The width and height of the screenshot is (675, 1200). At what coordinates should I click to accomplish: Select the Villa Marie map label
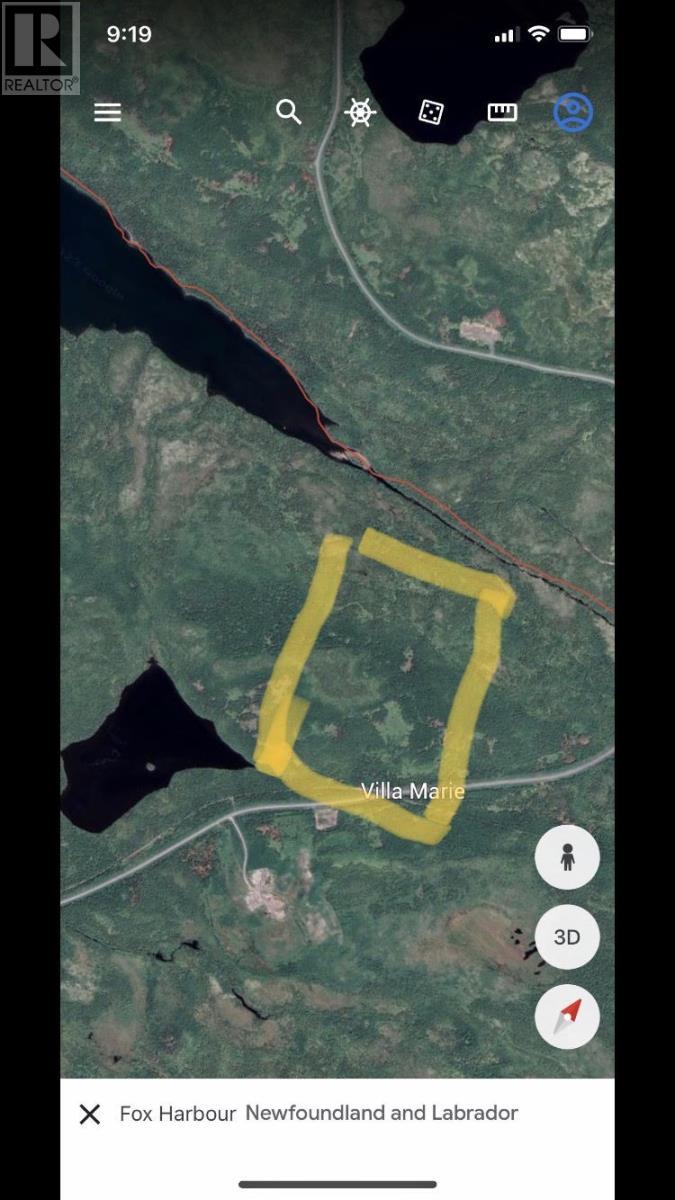click(x=412, y=791)
